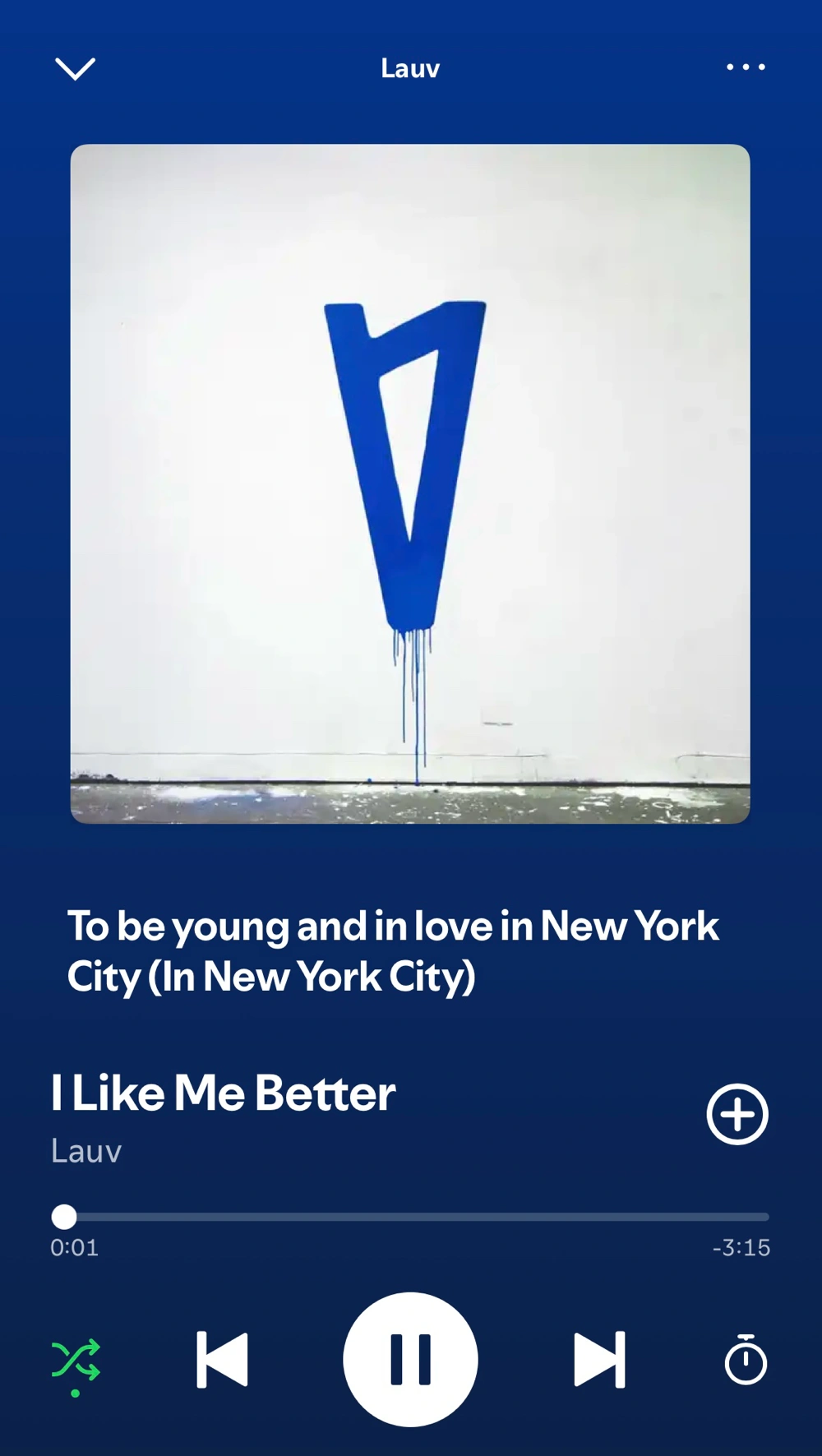Collapse the Now Playing view with the down chevron

[75, 68]
